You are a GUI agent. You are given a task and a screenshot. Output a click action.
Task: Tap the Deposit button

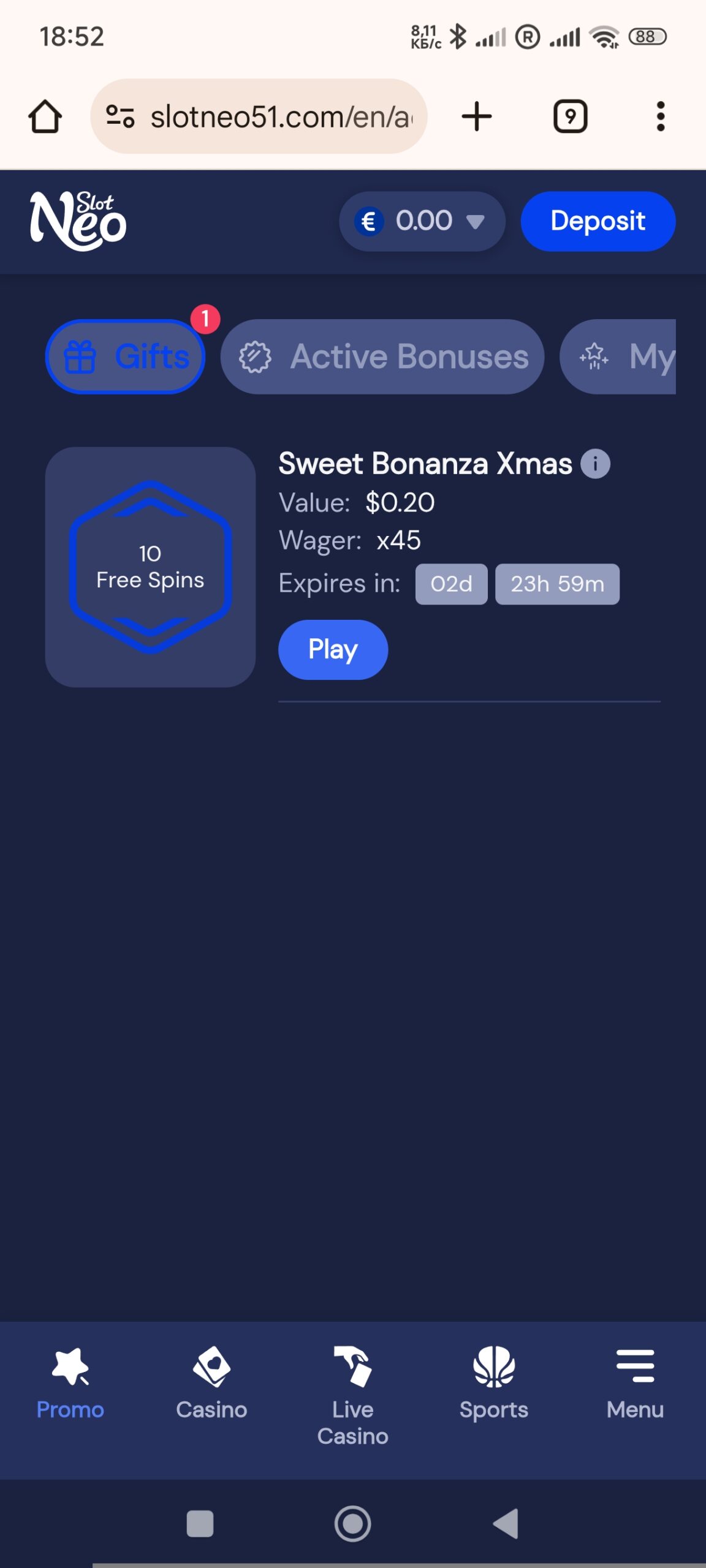[x=598, y=221]
